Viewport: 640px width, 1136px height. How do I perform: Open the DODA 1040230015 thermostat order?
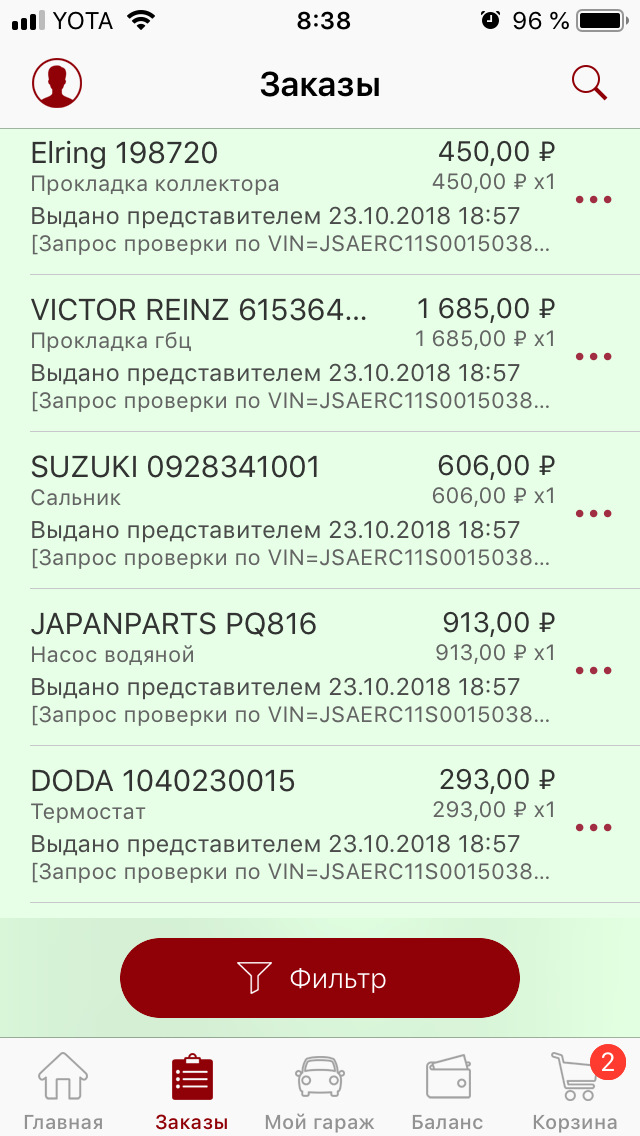(290, 828)
